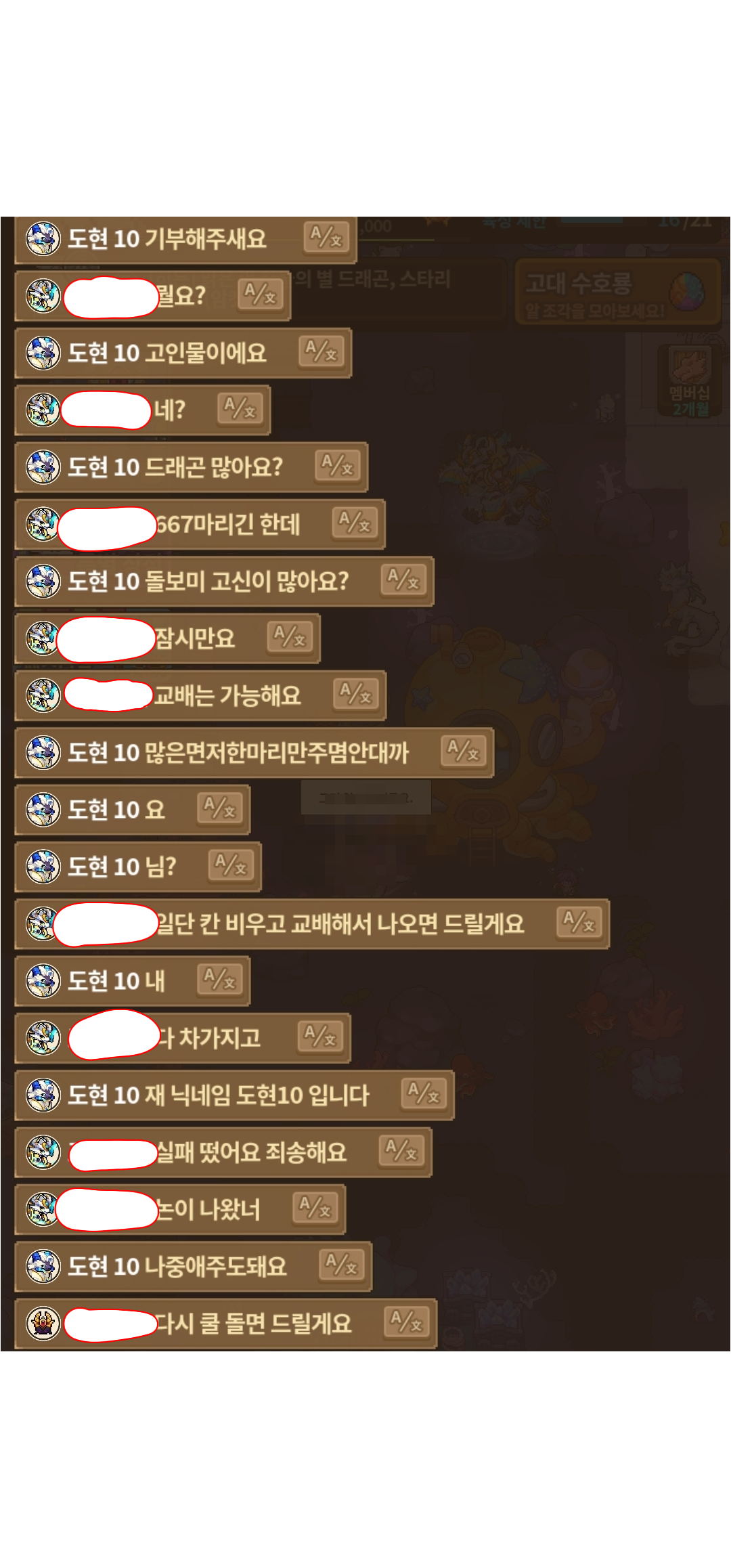The width and height of the screenshot is (731, 1568).
Task: Translate '돌보미 고신이 많아요?' message
Action: 403,580
